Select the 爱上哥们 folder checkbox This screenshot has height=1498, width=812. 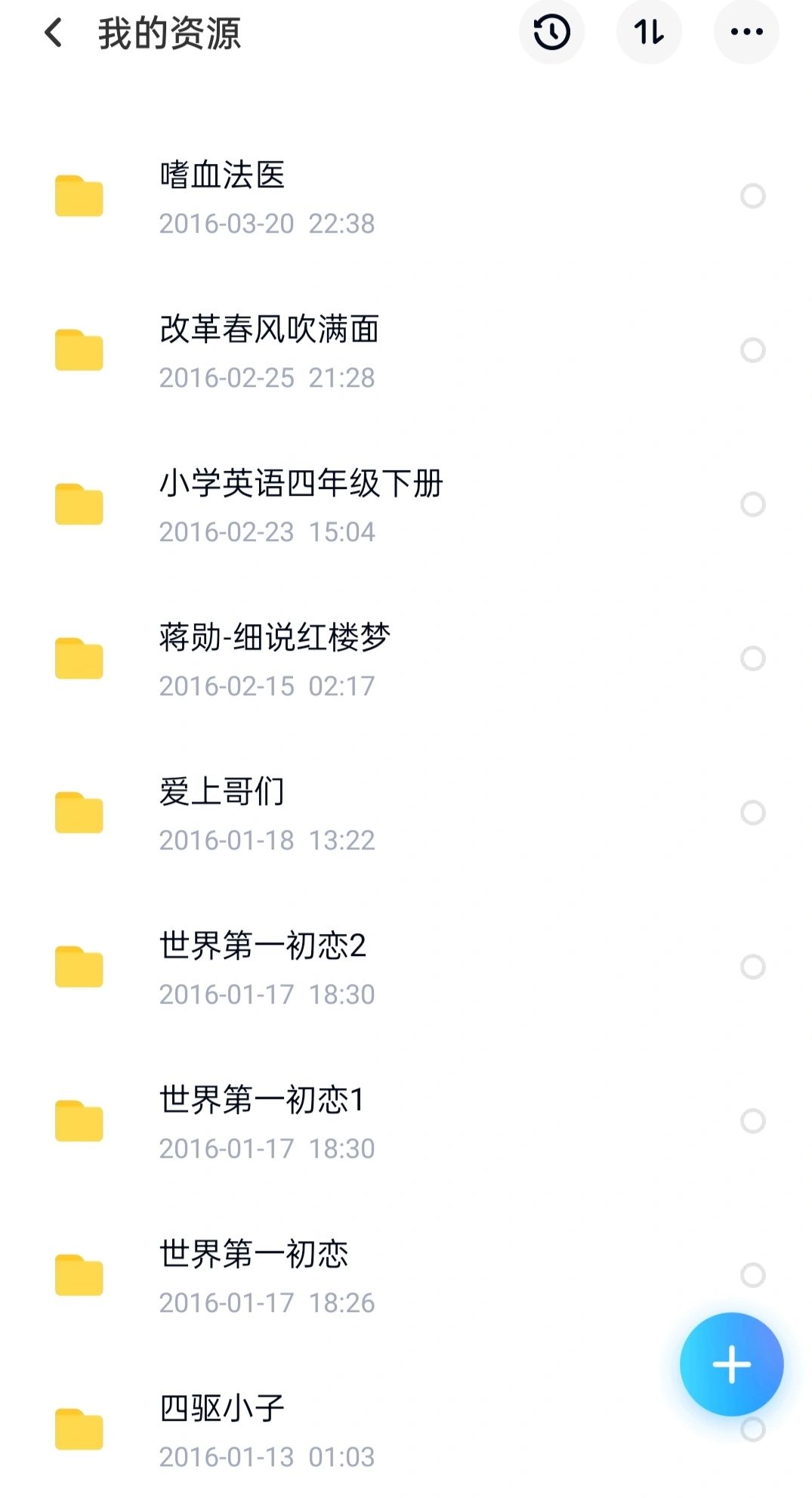point(751,811)
